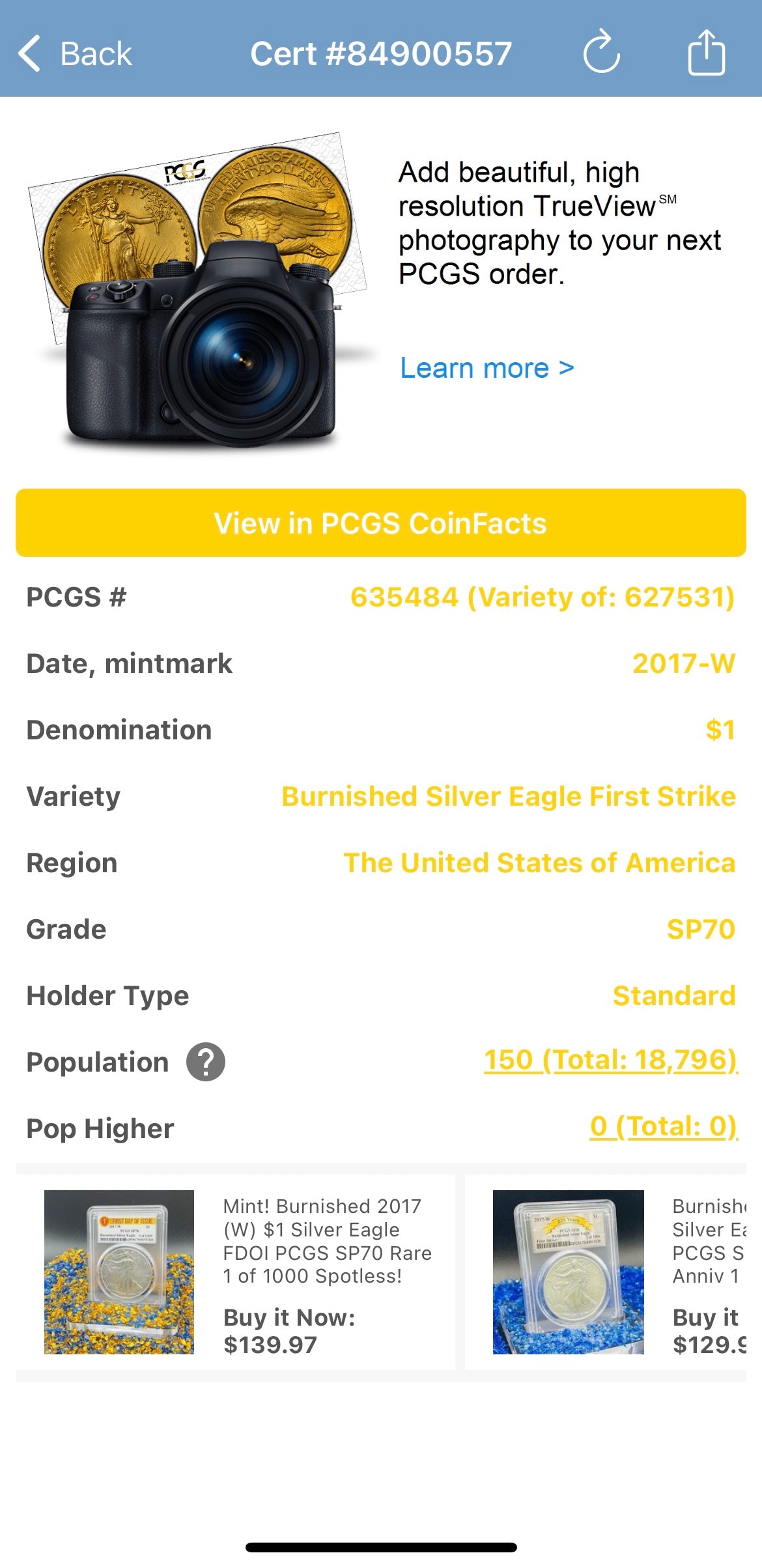
Task: Tap the 2017-W date value
Action: pos(681,663)
